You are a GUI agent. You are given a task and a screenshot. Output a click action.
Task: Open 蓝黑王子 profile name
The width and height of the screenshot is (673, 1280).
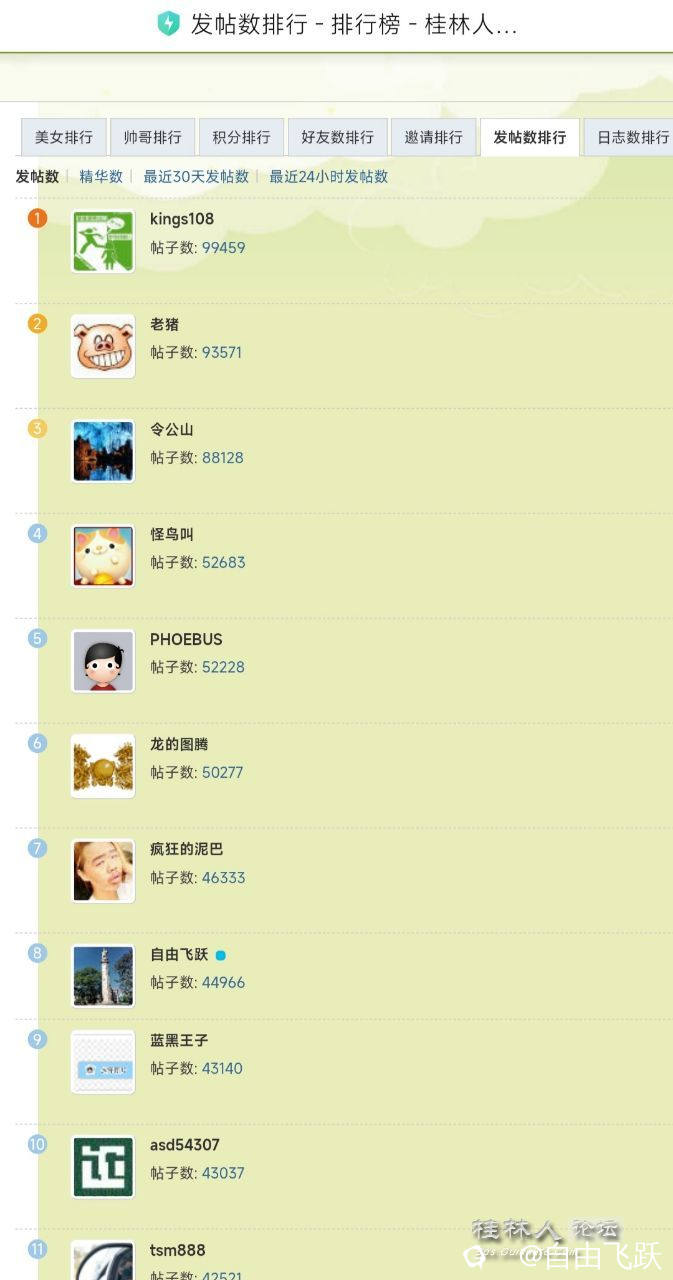[x=179, y=1041]
